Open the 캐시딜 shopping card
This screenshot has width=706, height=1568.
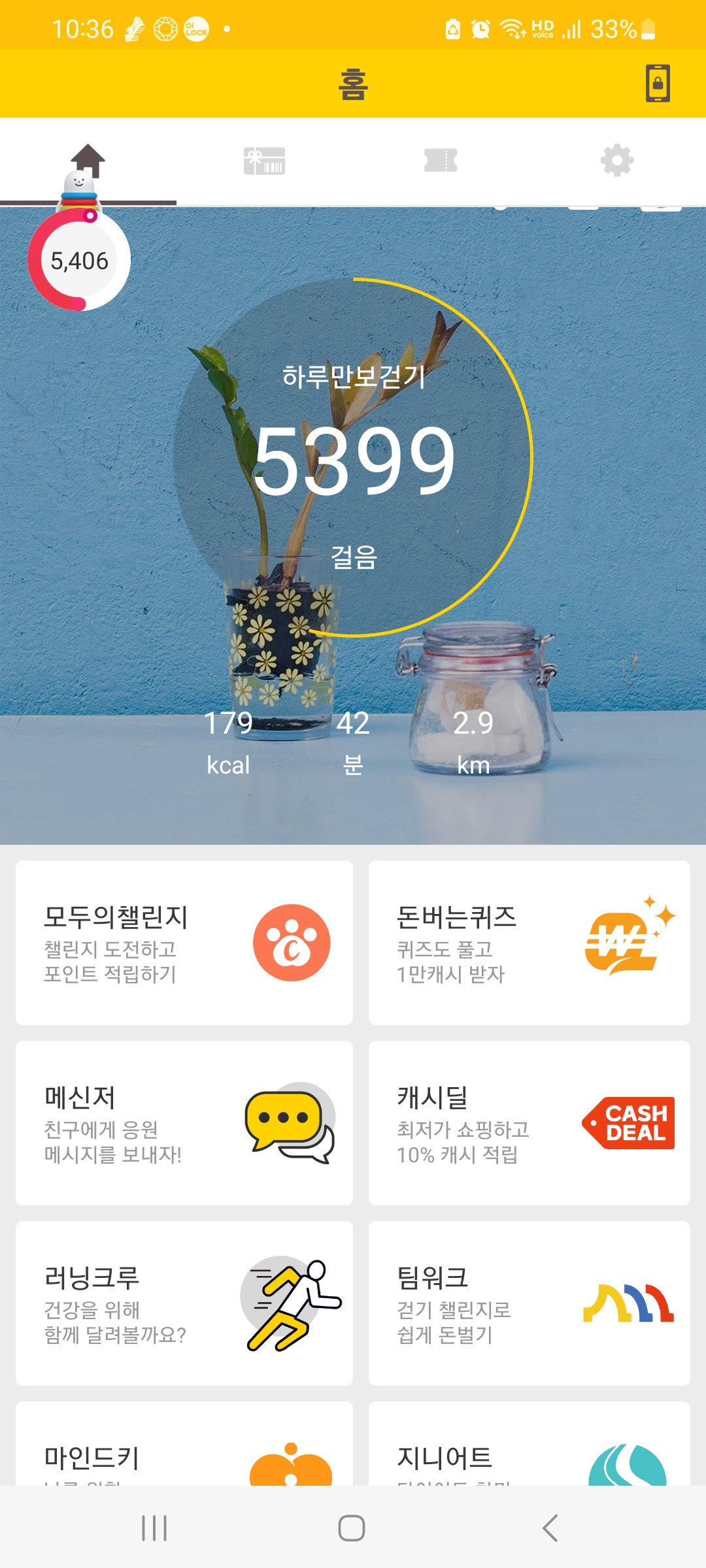(x=529, y=1122)
